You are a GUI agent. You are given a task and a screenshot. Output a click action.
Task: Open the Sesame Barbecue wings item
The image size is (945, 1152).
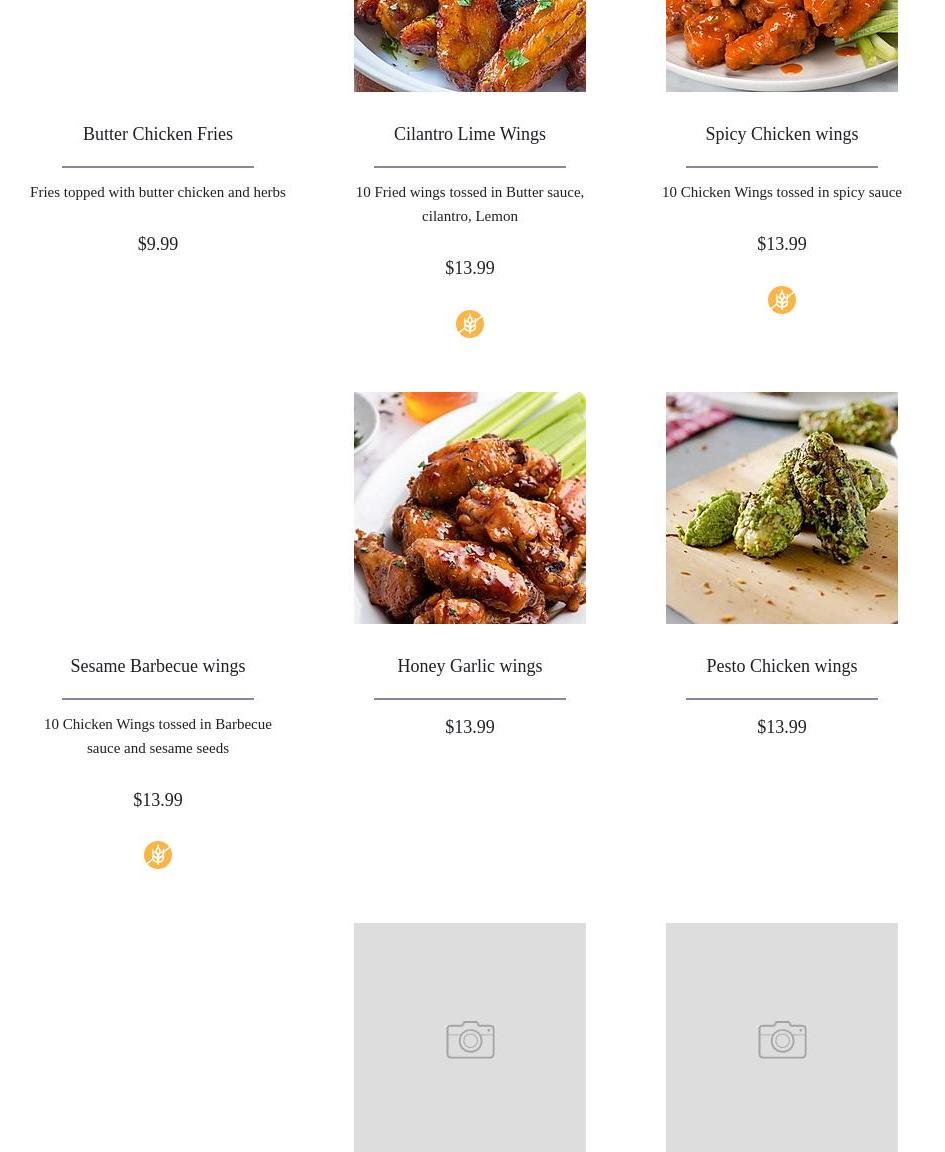click(x=157, y=666)
